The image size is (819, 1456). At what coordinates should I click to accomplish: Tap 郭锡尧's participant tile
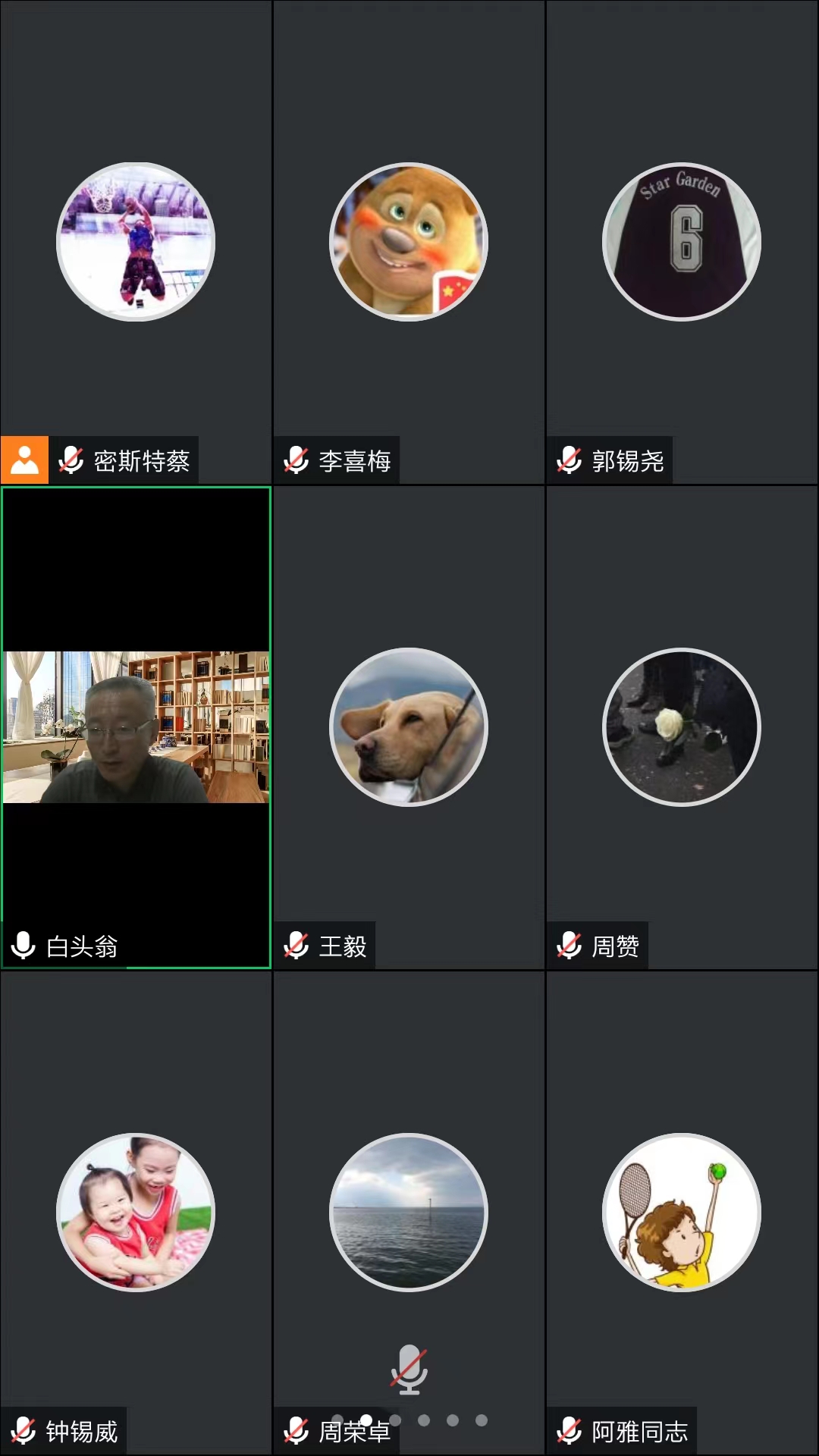(x=682, y=242)
